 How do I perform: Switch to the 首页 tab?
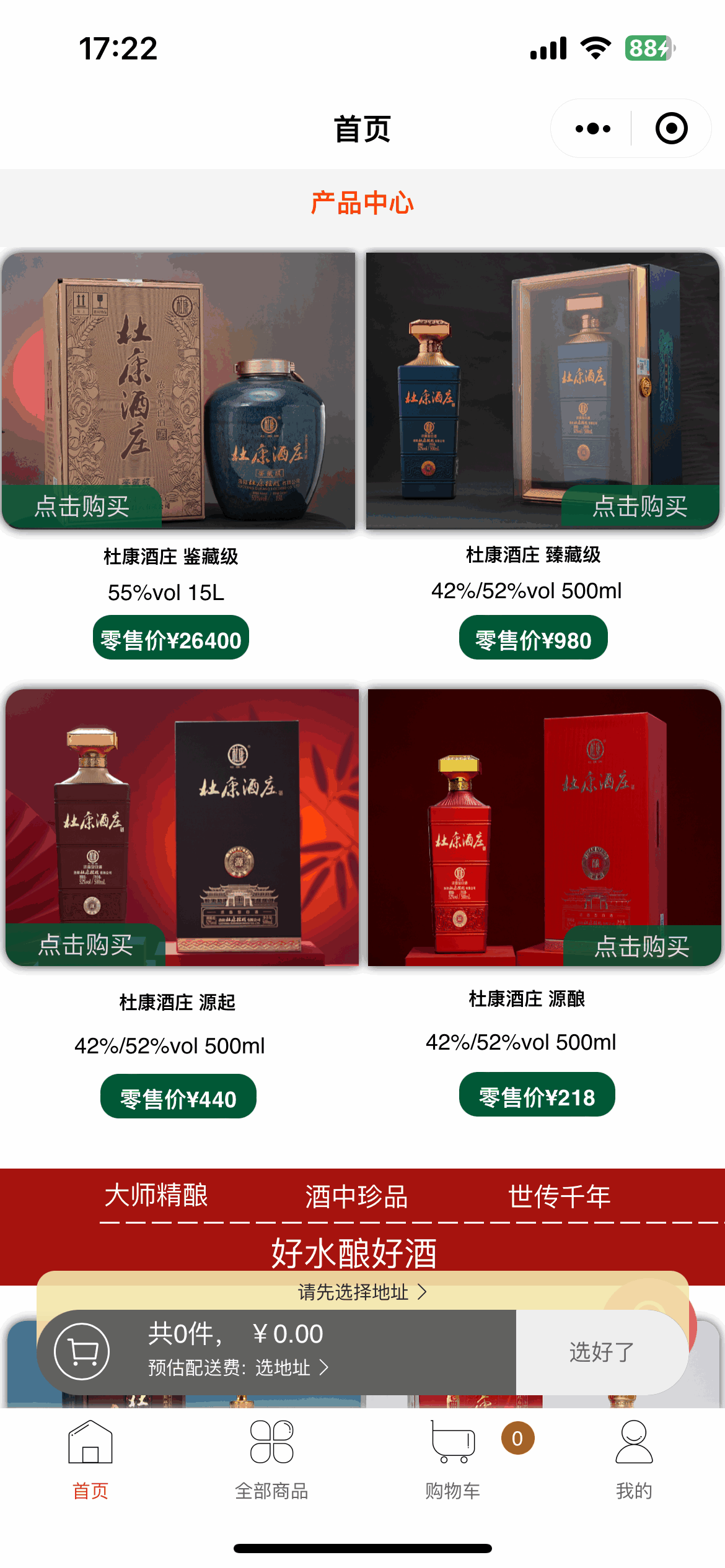[90, 1460]
